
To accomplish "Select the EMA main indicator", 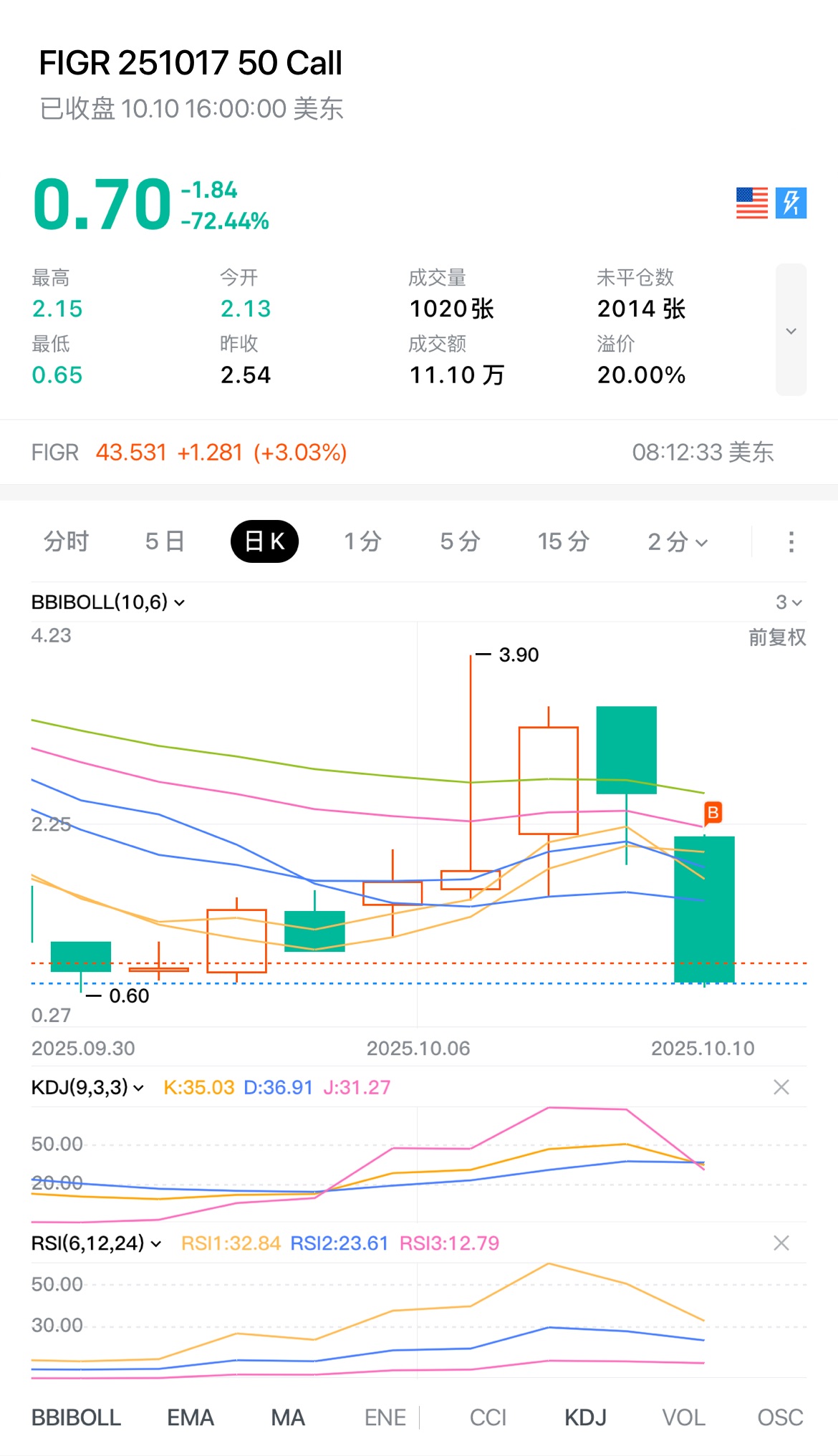I will coord(191,1417).
